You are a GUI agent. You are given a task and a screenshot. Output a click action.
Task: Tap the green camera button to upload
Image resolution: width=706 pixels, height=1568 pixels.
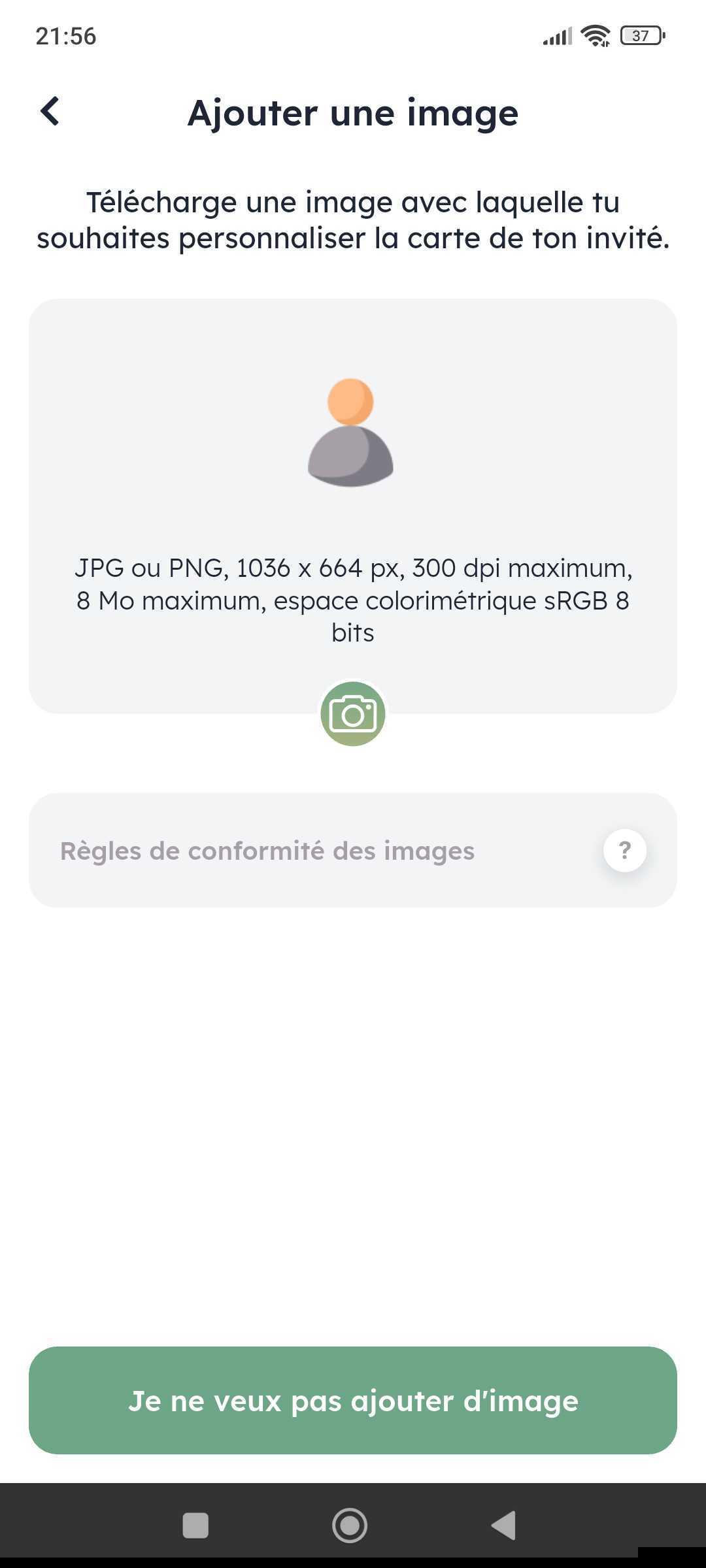pos(353,714)
